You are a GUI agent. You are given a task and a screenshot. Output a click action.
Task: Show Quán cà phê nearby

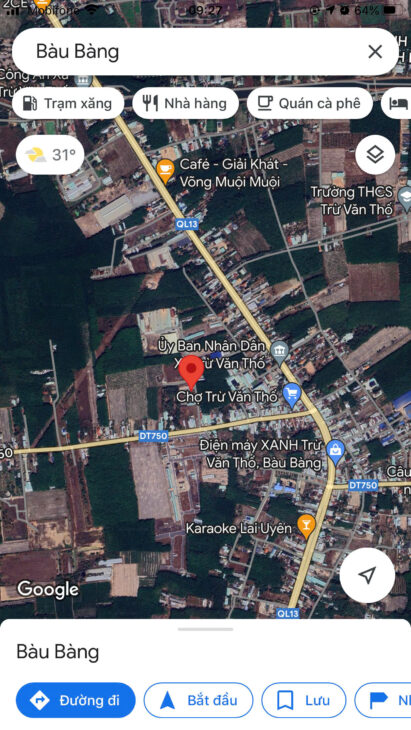[x=310, y=103]
